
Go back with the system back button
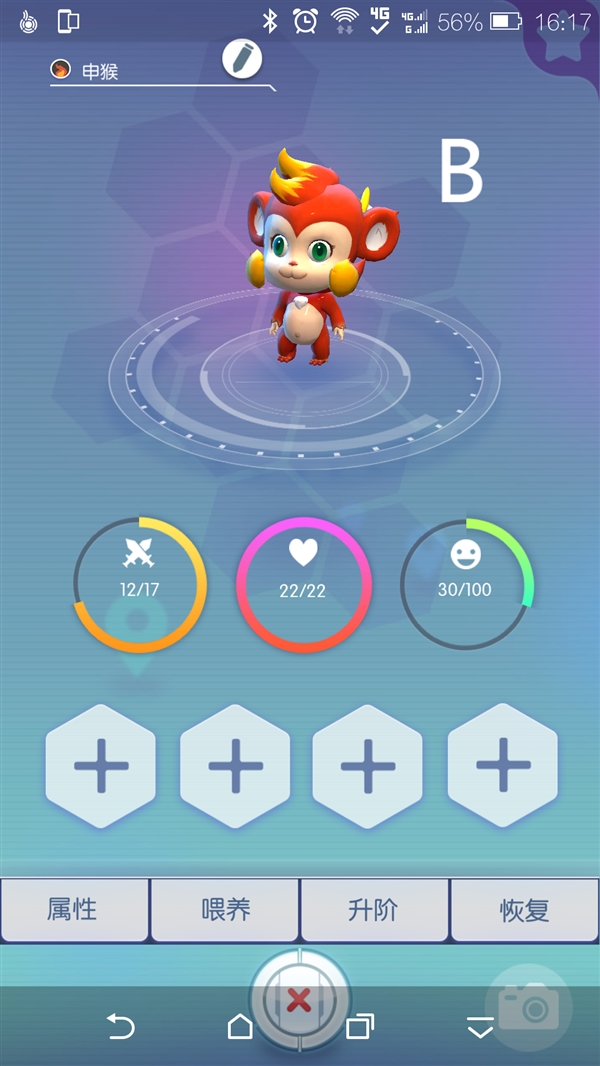tap(120, 1026)
